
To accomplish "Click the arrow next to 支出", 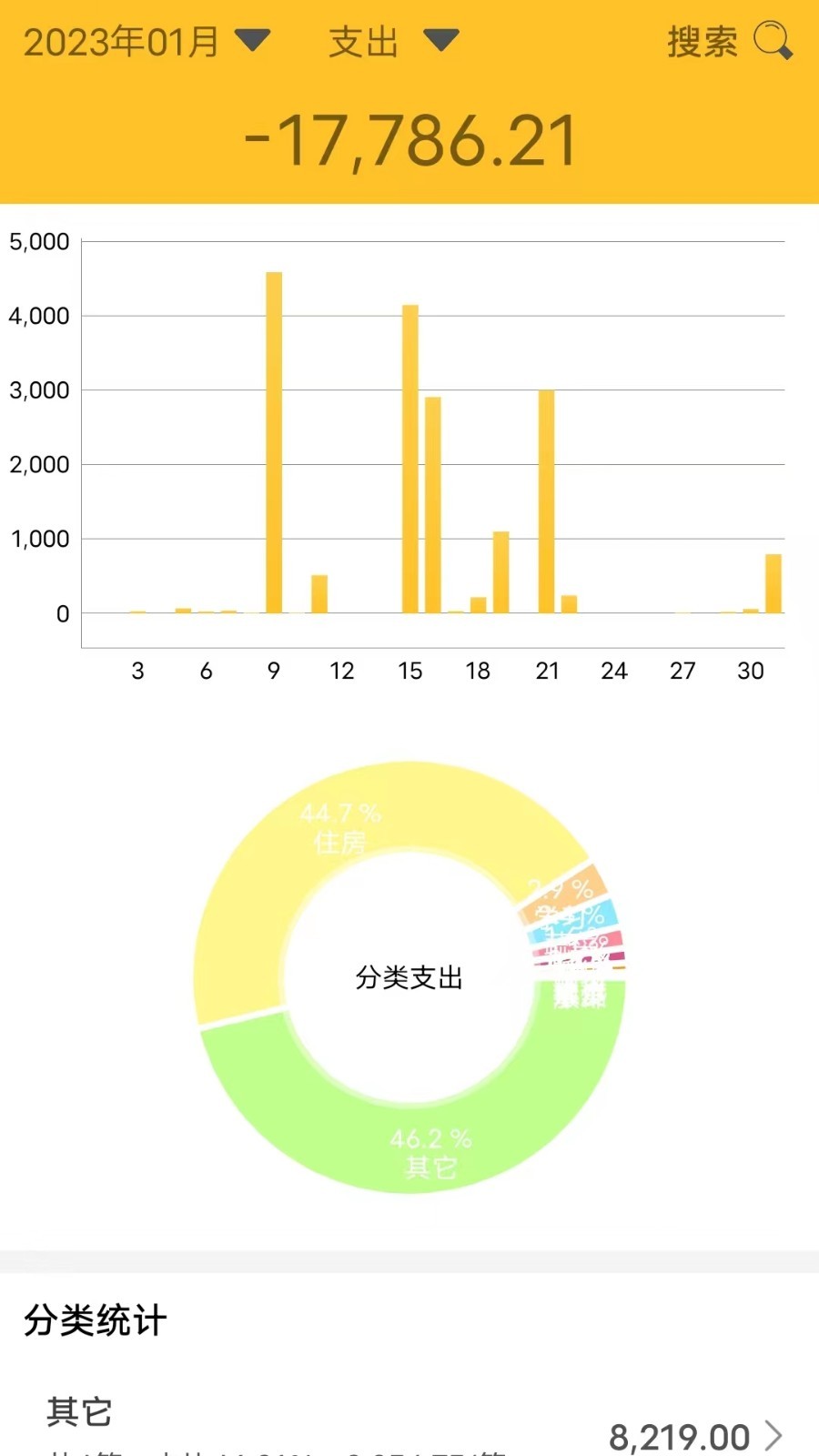I will click(x=440, y=41).
